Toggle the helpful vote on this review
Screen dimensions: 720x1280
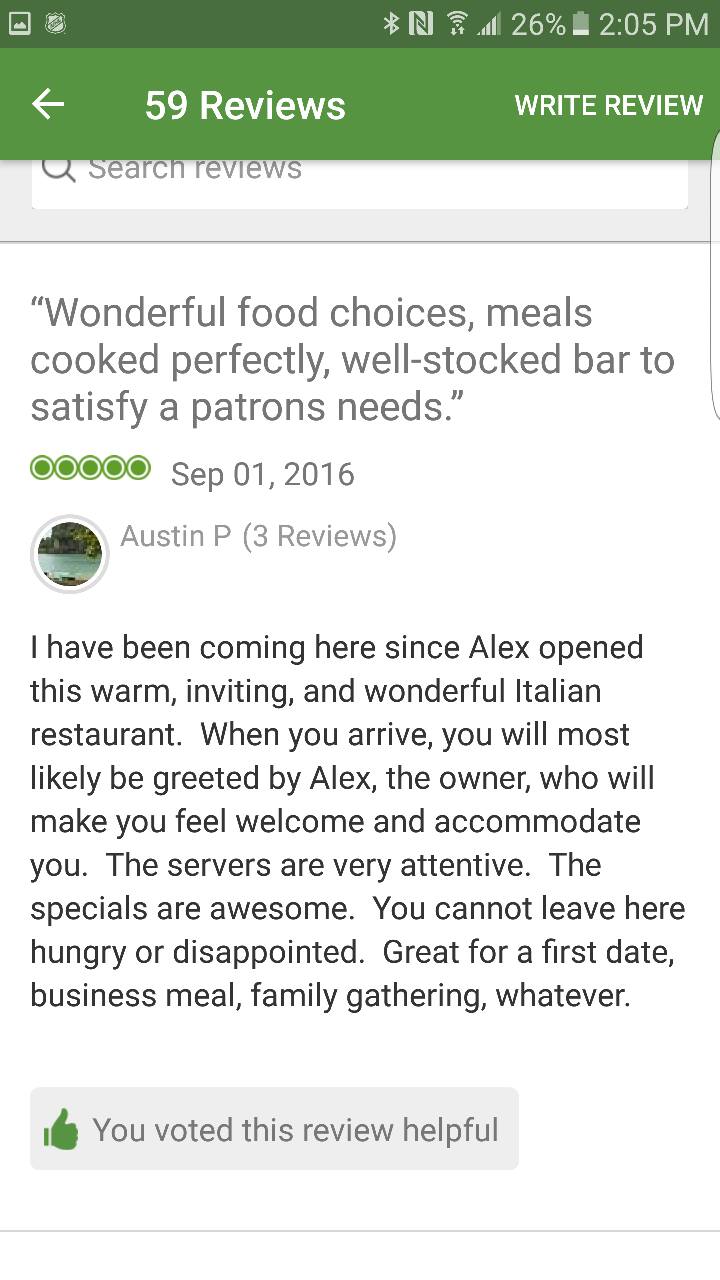(x=274, y=1129)
